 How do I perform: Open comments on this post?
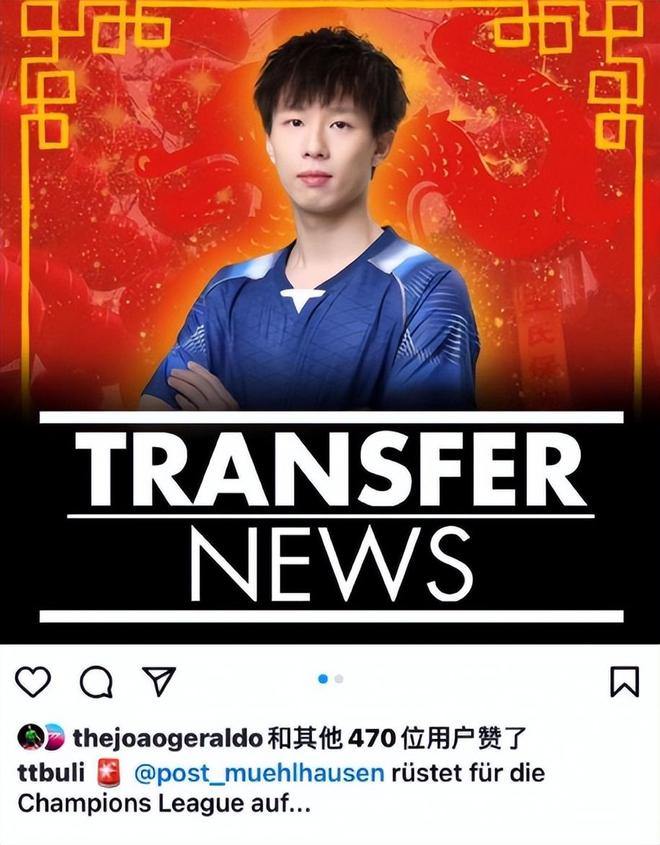[x=96, y=681]
